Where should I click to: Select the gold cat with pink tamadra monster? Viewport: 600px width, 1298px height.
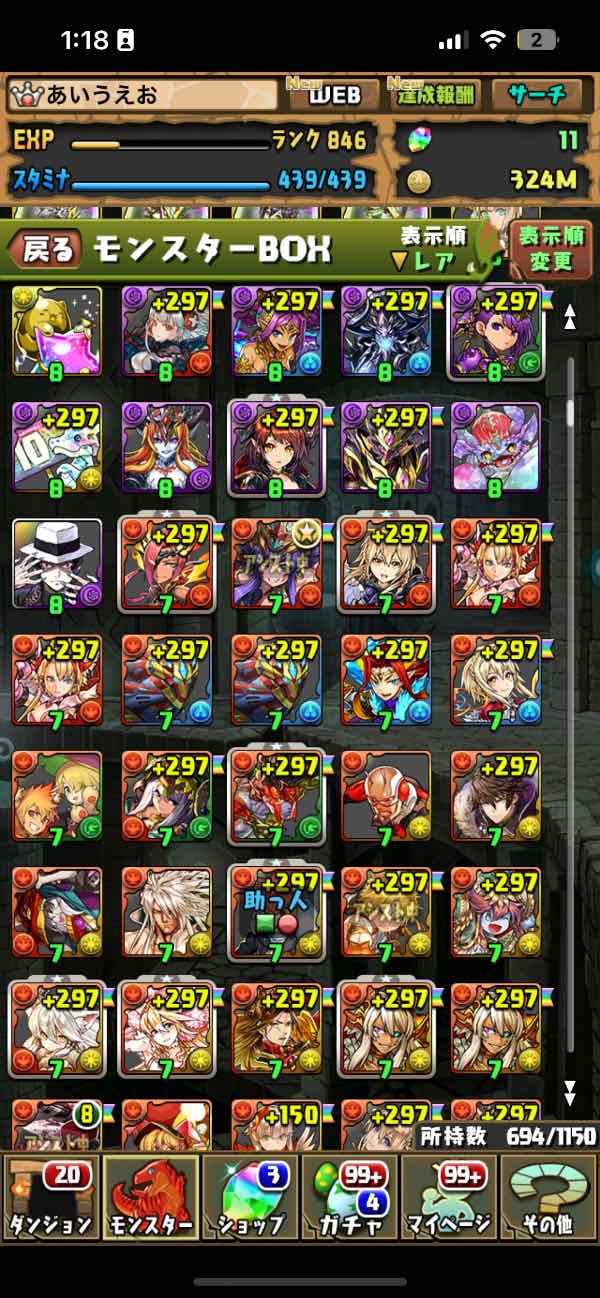pyautogui.click(x=57, y=332)
